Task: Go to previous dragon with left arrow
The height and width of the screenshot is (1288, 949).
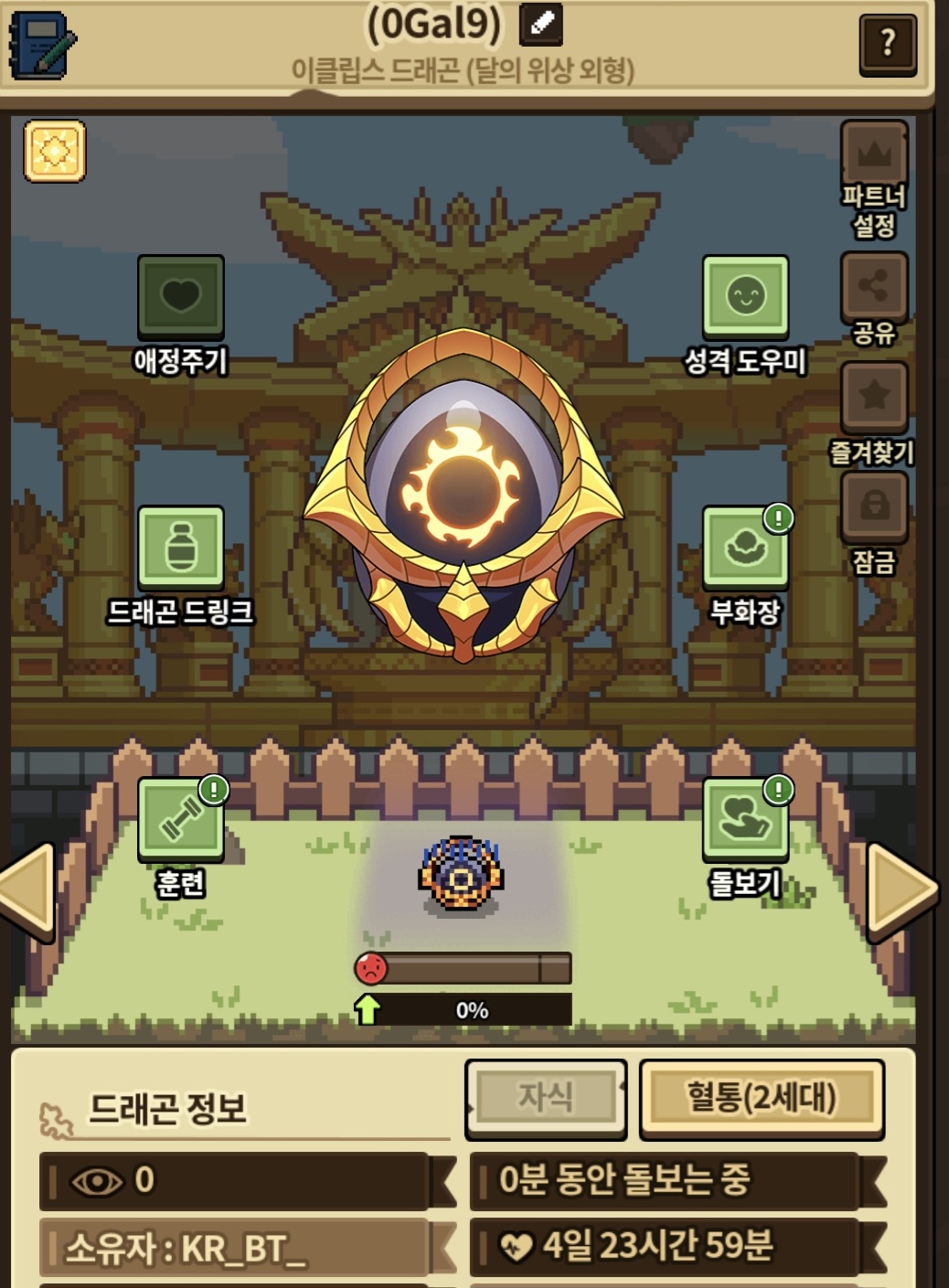Action: 27,891
